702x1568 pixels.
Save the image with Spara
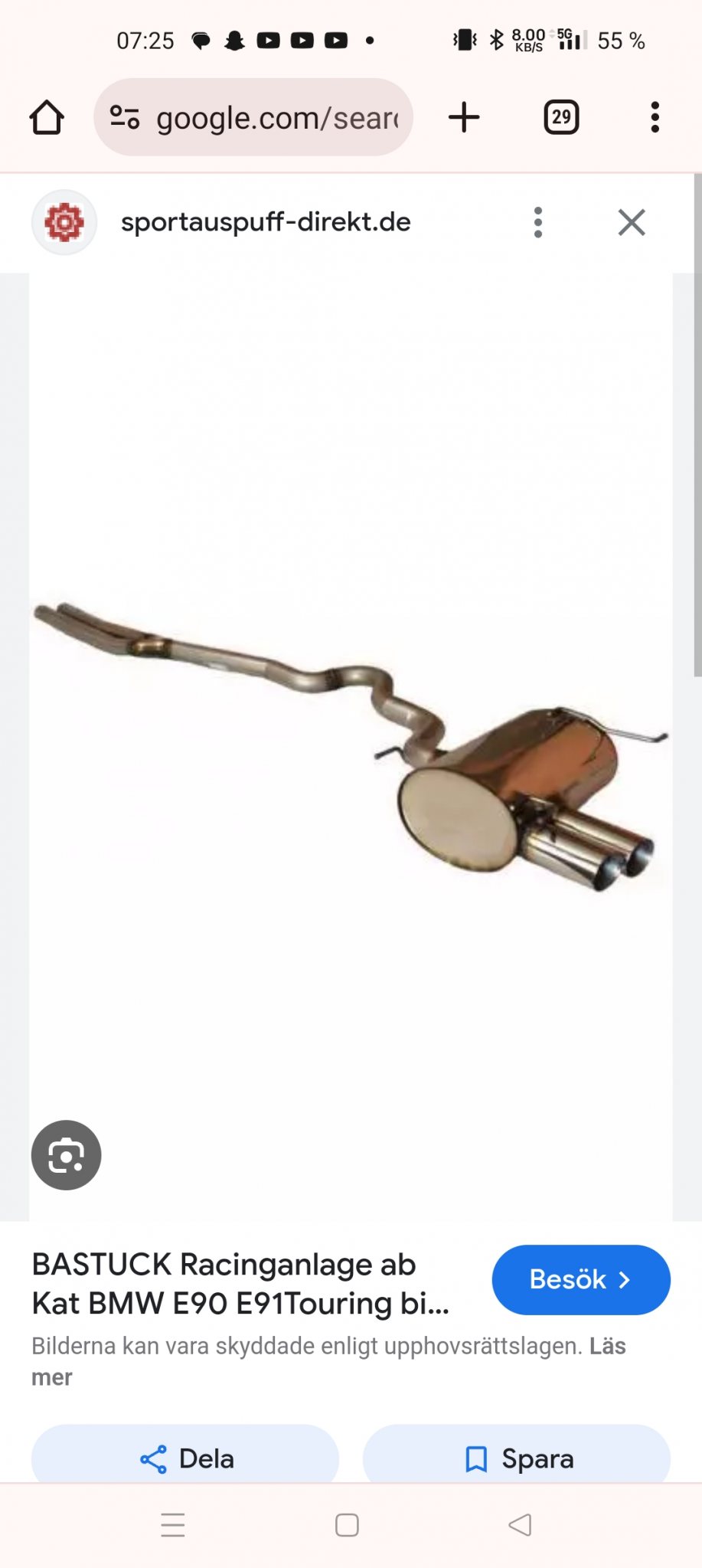click(517, 1458)
